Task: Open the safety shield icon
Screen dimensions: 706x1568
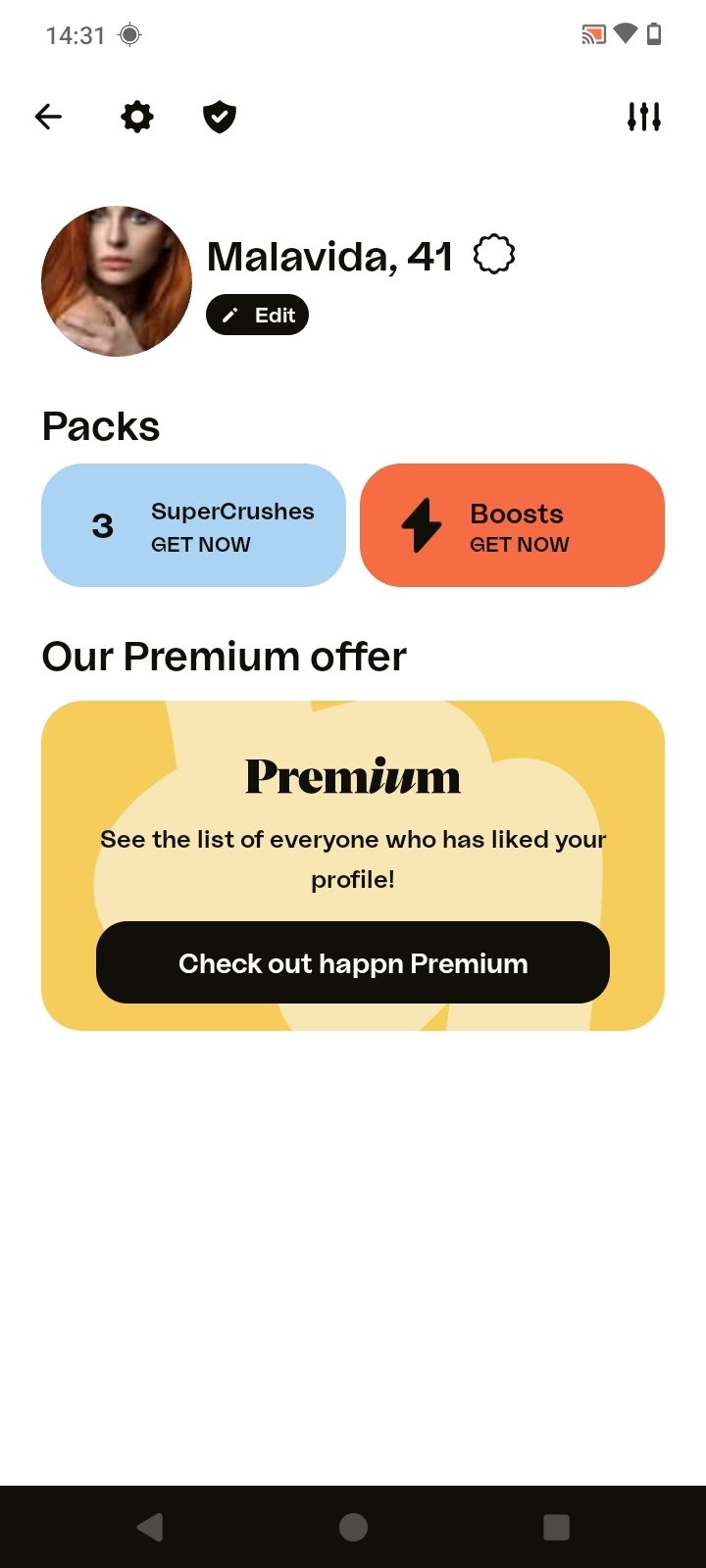Action: click(x=220, y=118)
